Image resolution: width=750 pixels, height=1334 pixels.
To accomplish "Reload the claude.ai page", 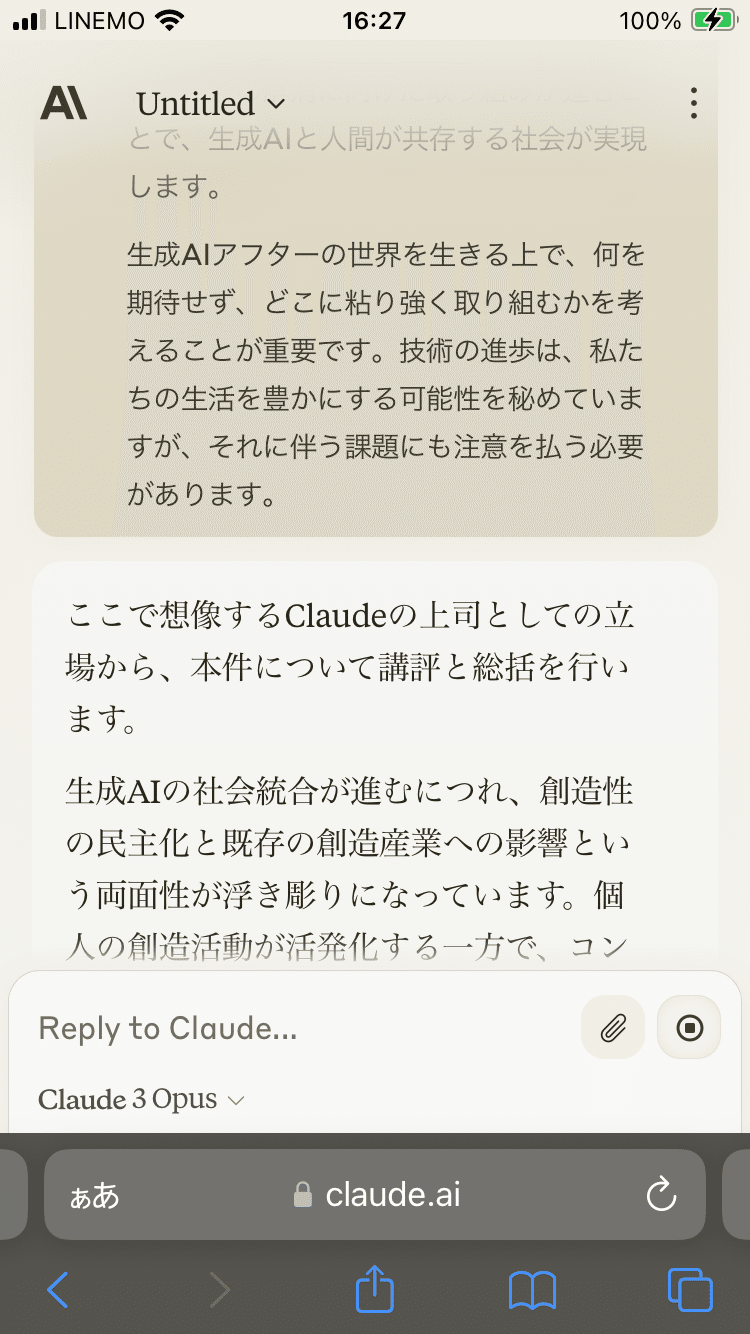I will pyautogui.click(x=662, y=1194).
